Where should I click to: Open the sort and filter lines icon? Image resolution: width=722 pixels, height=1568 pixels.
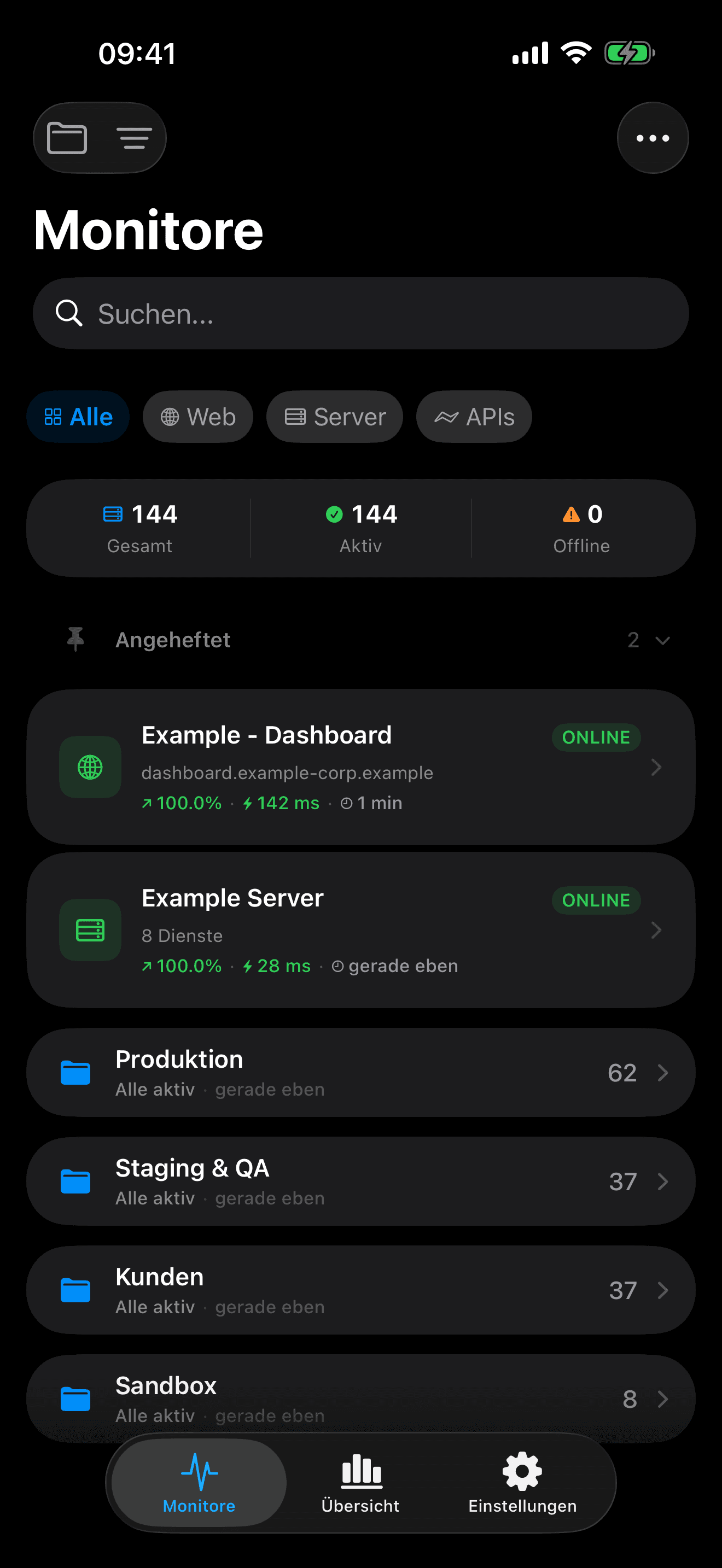tap(134, 138)
